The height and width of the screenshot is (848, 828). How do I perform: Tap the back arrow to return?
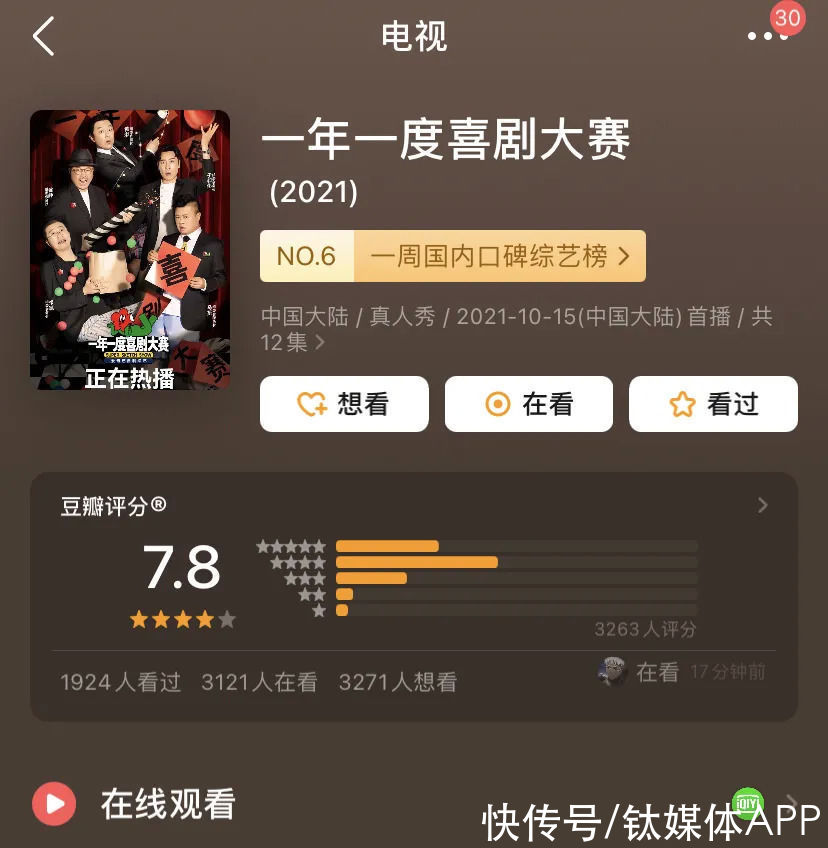point(42,36)
